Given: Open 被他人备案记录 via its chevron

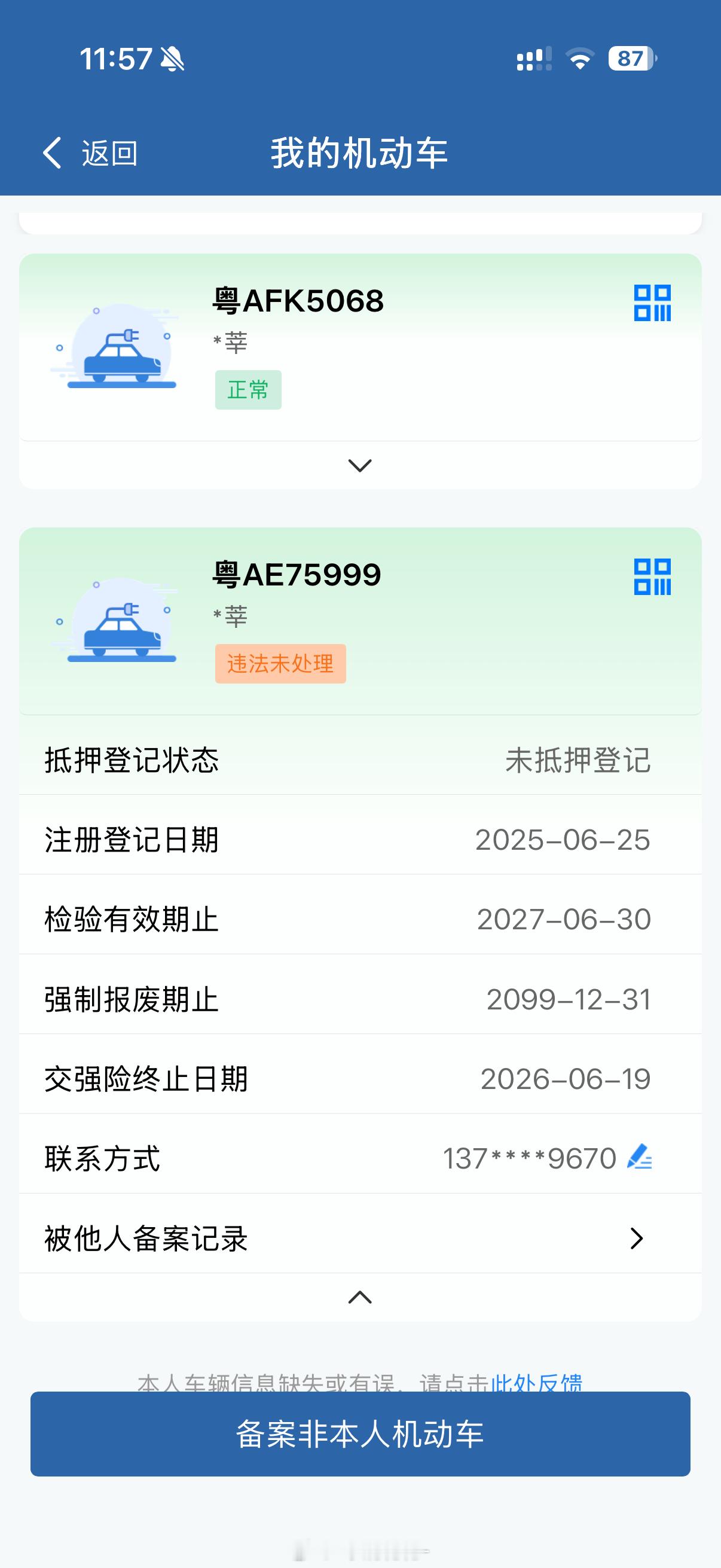Looking at the screenshot, I should tap(637, 1238).
